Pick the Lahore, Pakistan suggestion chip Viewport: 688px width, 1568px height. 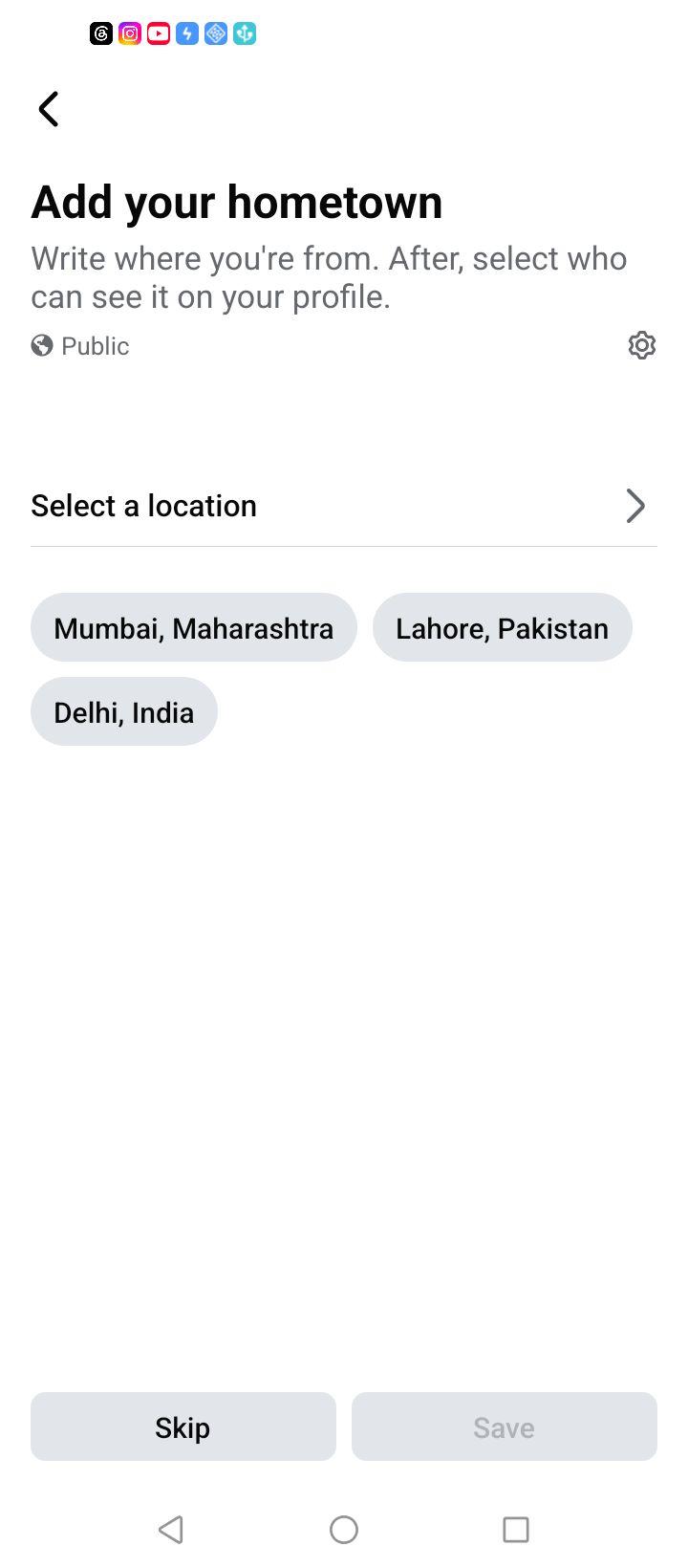click(x=503, y=627)
